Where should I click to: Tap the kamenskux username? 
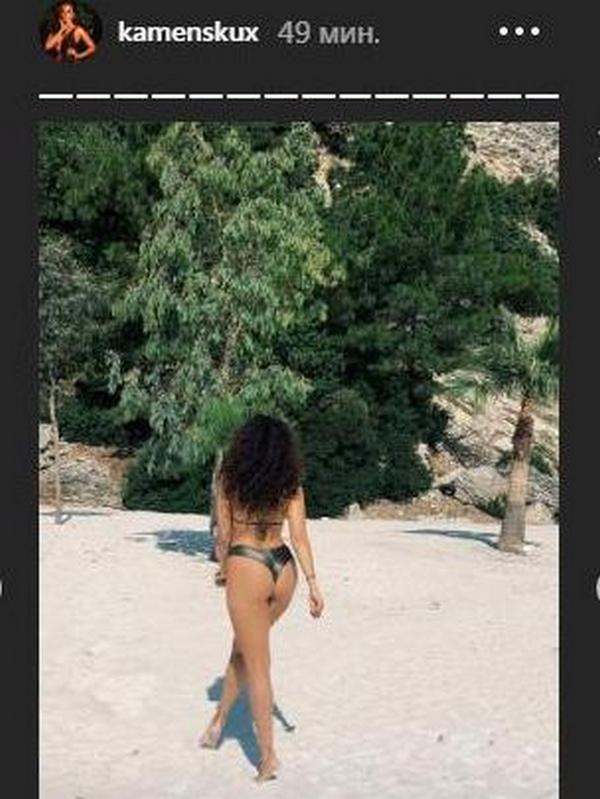[x=188, y=32]
